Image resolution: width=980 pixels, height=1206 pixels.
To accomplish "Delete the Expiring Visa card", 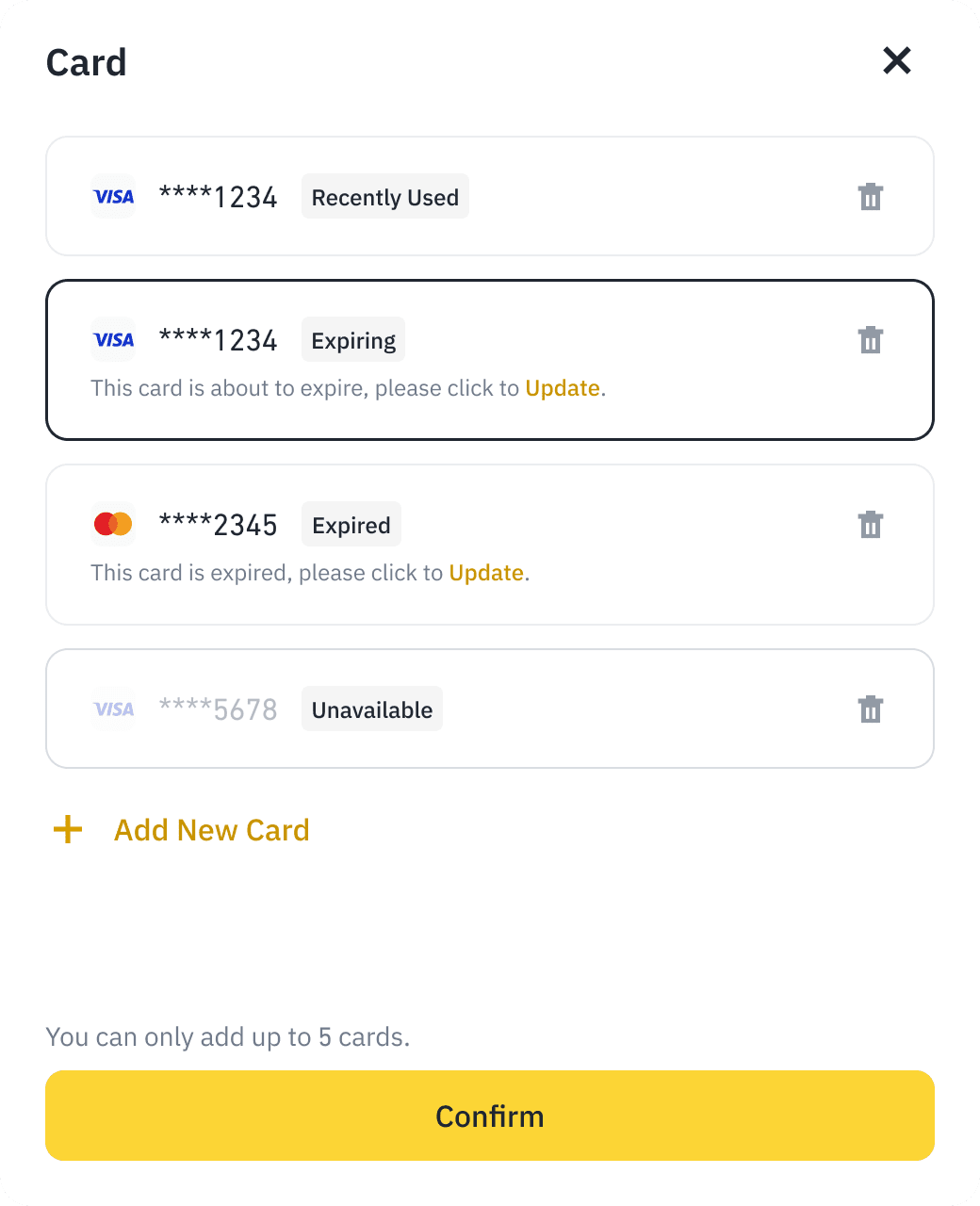I will (x=870, y=340).
